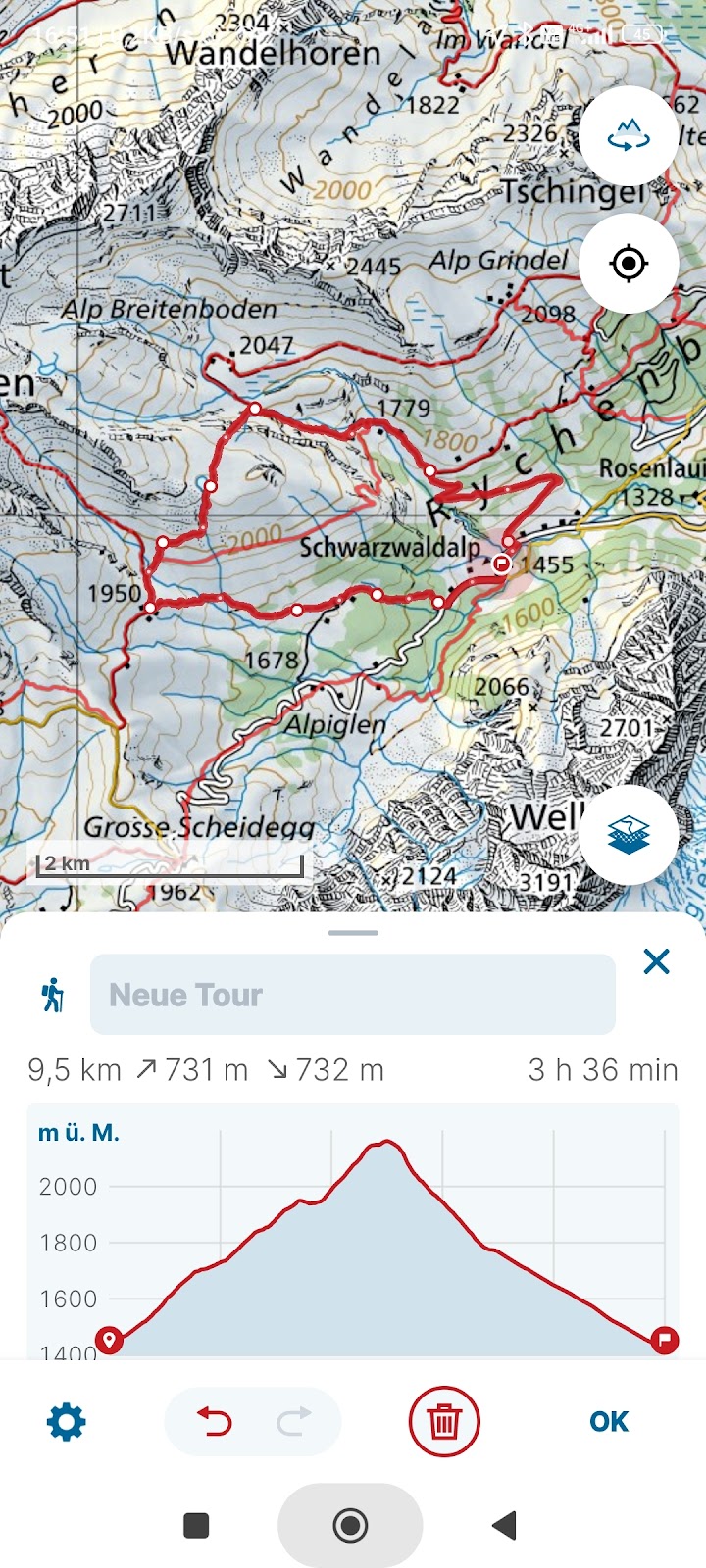Screen dimensions: 706x1568
Task: Open the map layers selector
Action: 629,835
